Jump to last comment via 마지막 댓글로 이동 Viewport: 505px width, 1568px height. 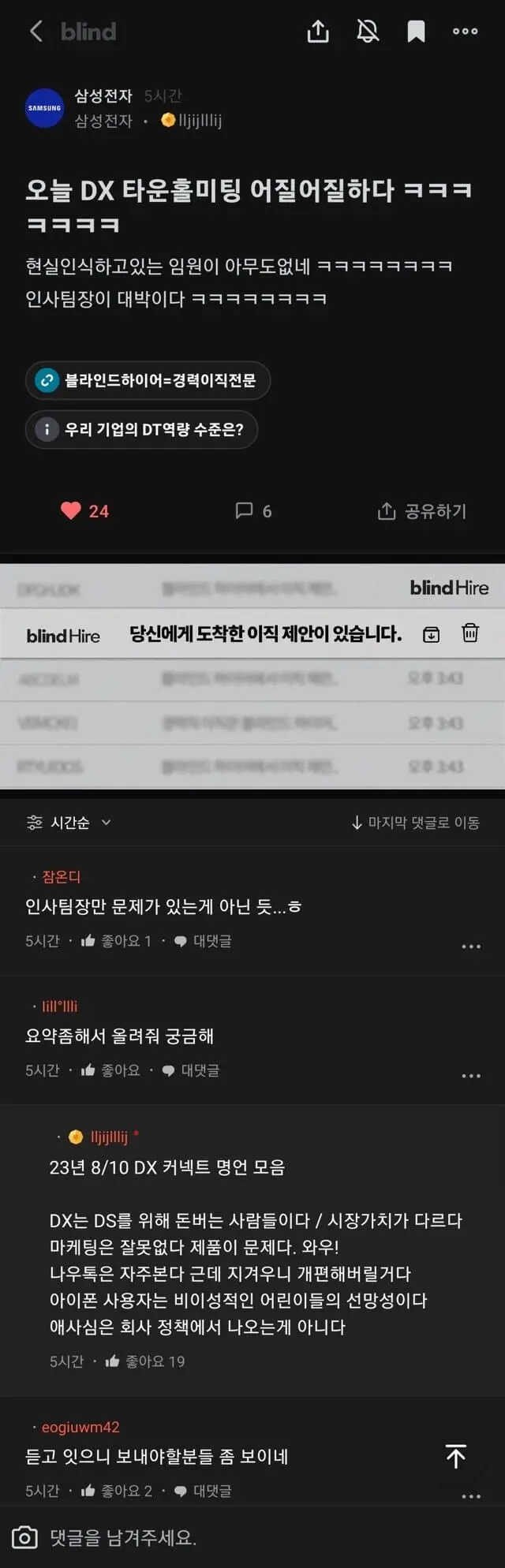pos(415,823)
